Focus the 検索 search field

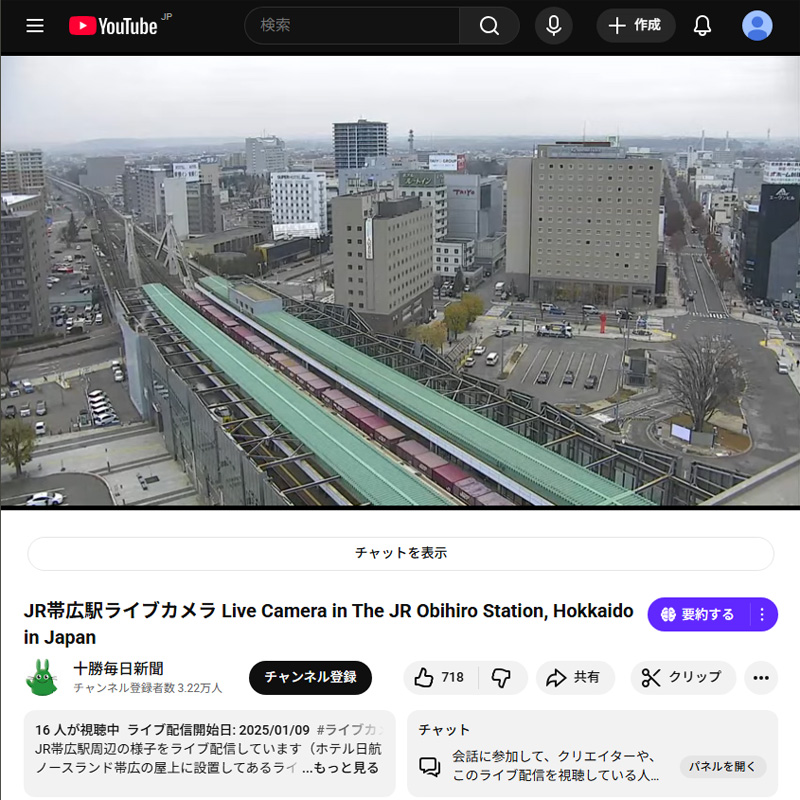tap(350, 26)
